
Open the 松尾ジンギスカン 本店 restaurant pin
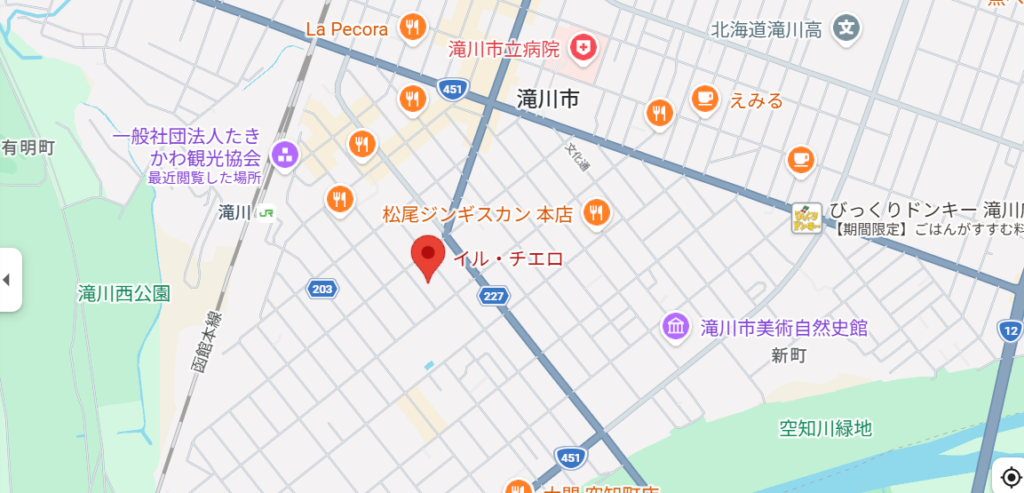click(597, 211)
